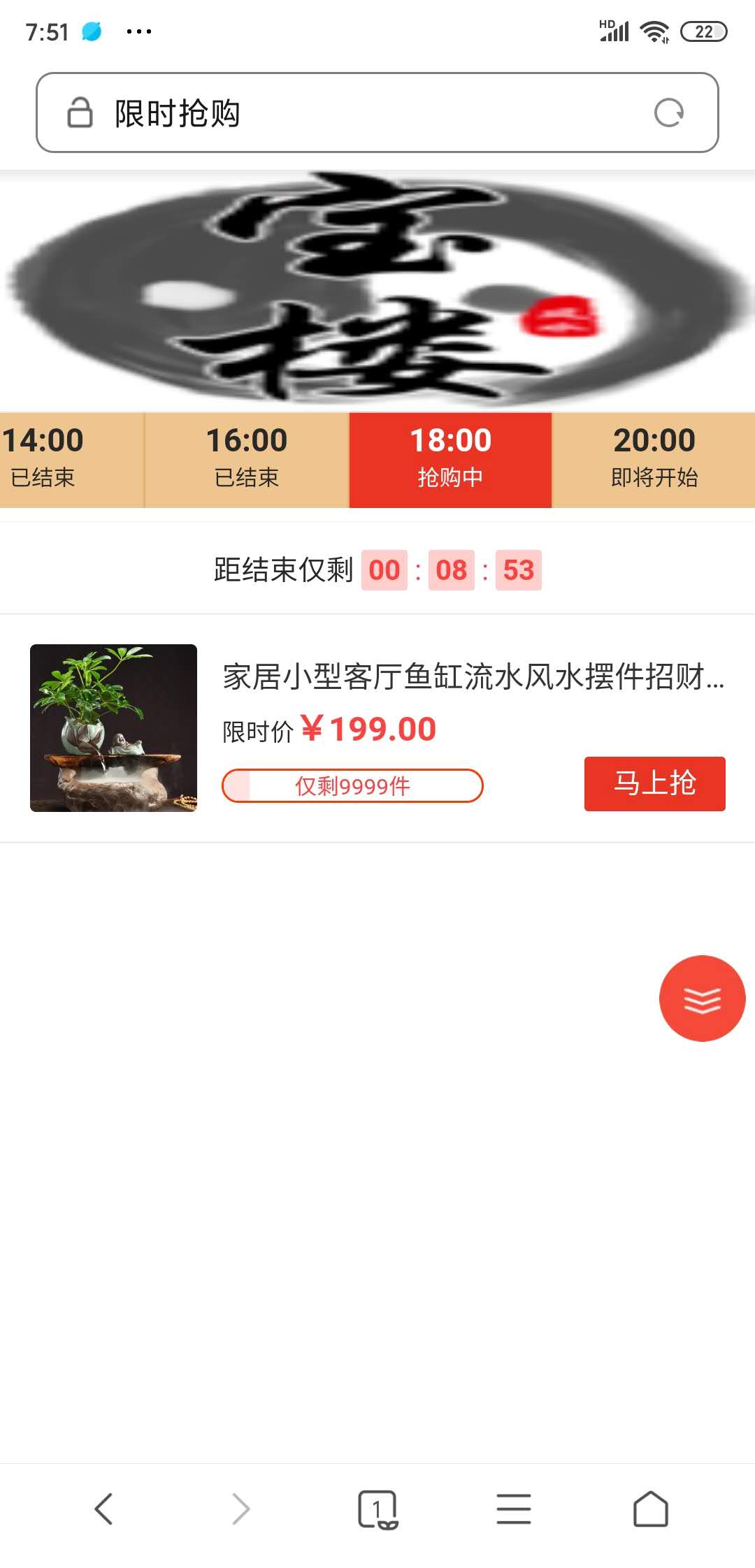Image resolution: width=755 pixels, height=1568 pixels.
Task: Tap 马上抢 to grab the deal
Action: pyautogui.click(x=654, y=783)
